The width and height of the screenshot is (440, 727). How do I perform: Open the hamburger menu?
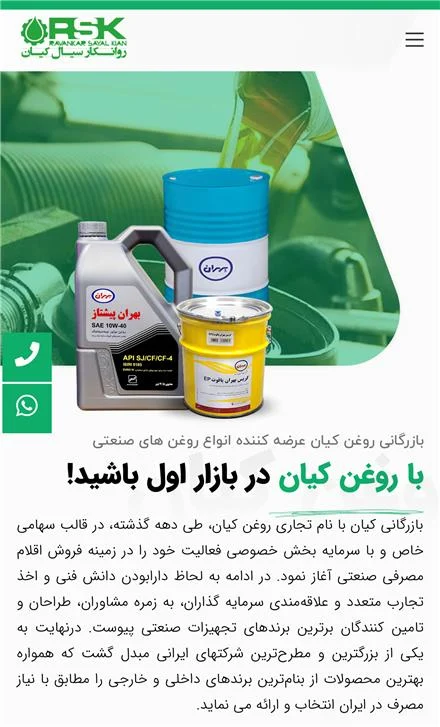414,39
